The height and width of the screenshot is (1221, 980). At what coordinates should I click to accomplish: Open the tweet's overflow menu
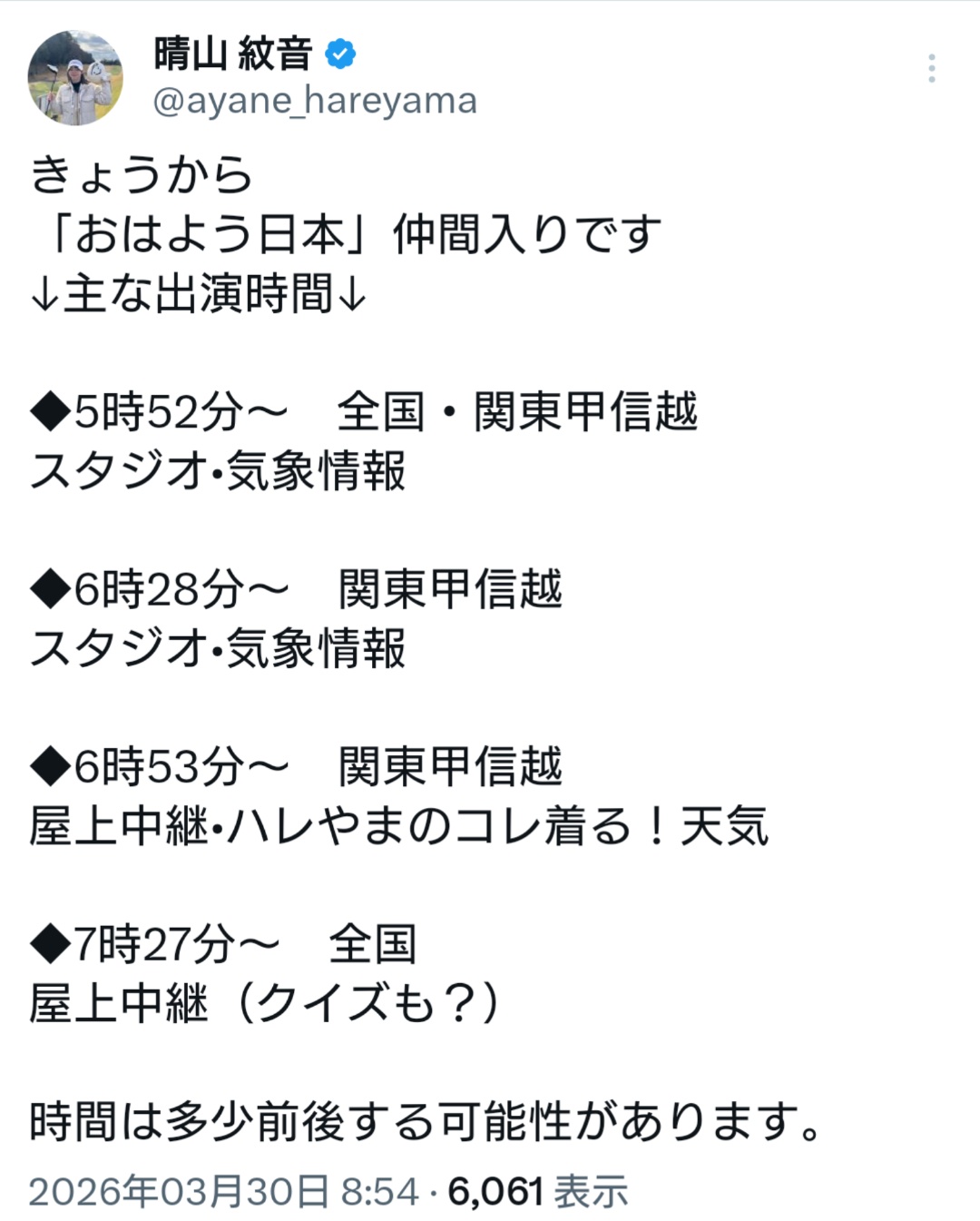point(931,69)
